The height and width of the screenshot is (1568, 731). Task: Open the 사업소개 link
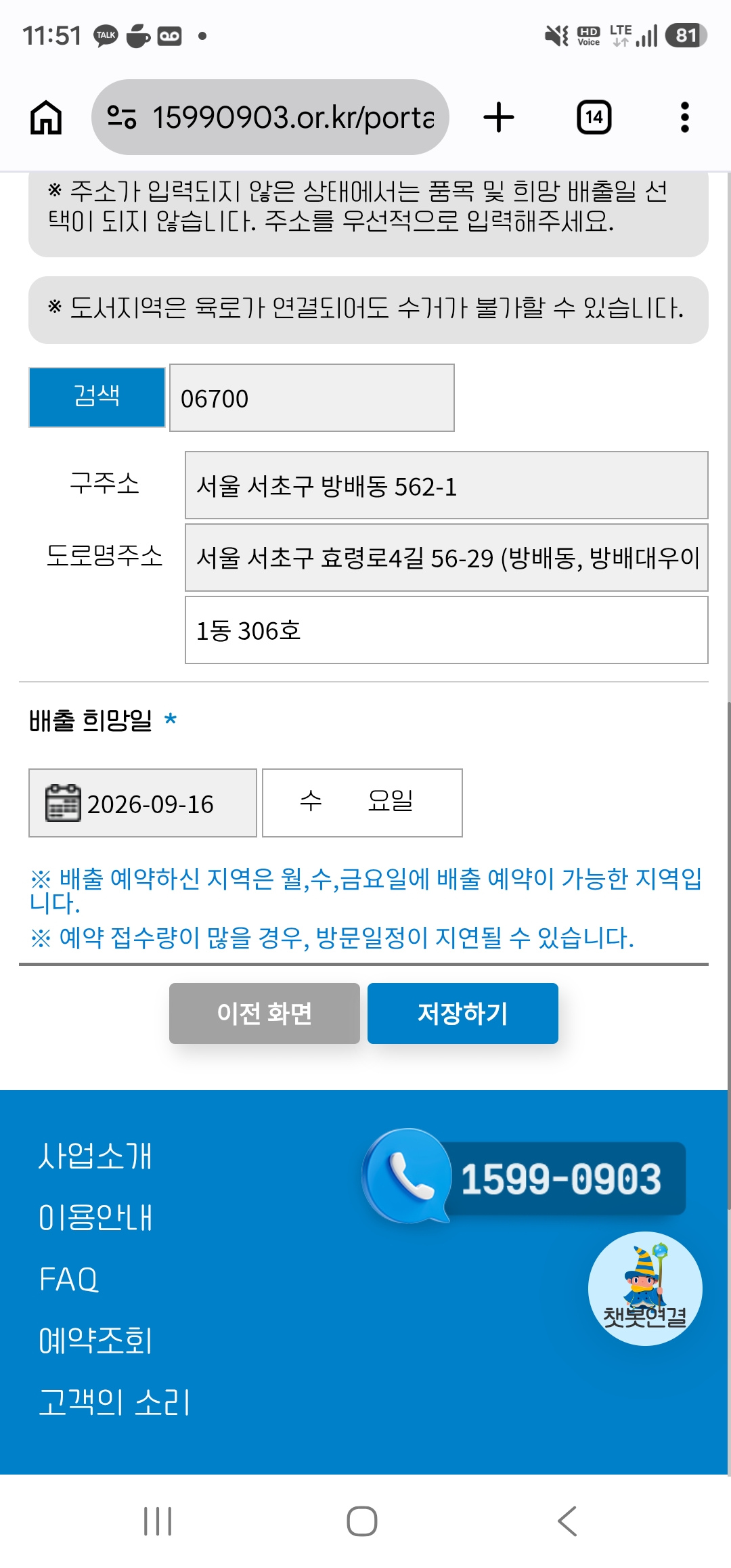pyautogui.click(x=95, y=1156)
